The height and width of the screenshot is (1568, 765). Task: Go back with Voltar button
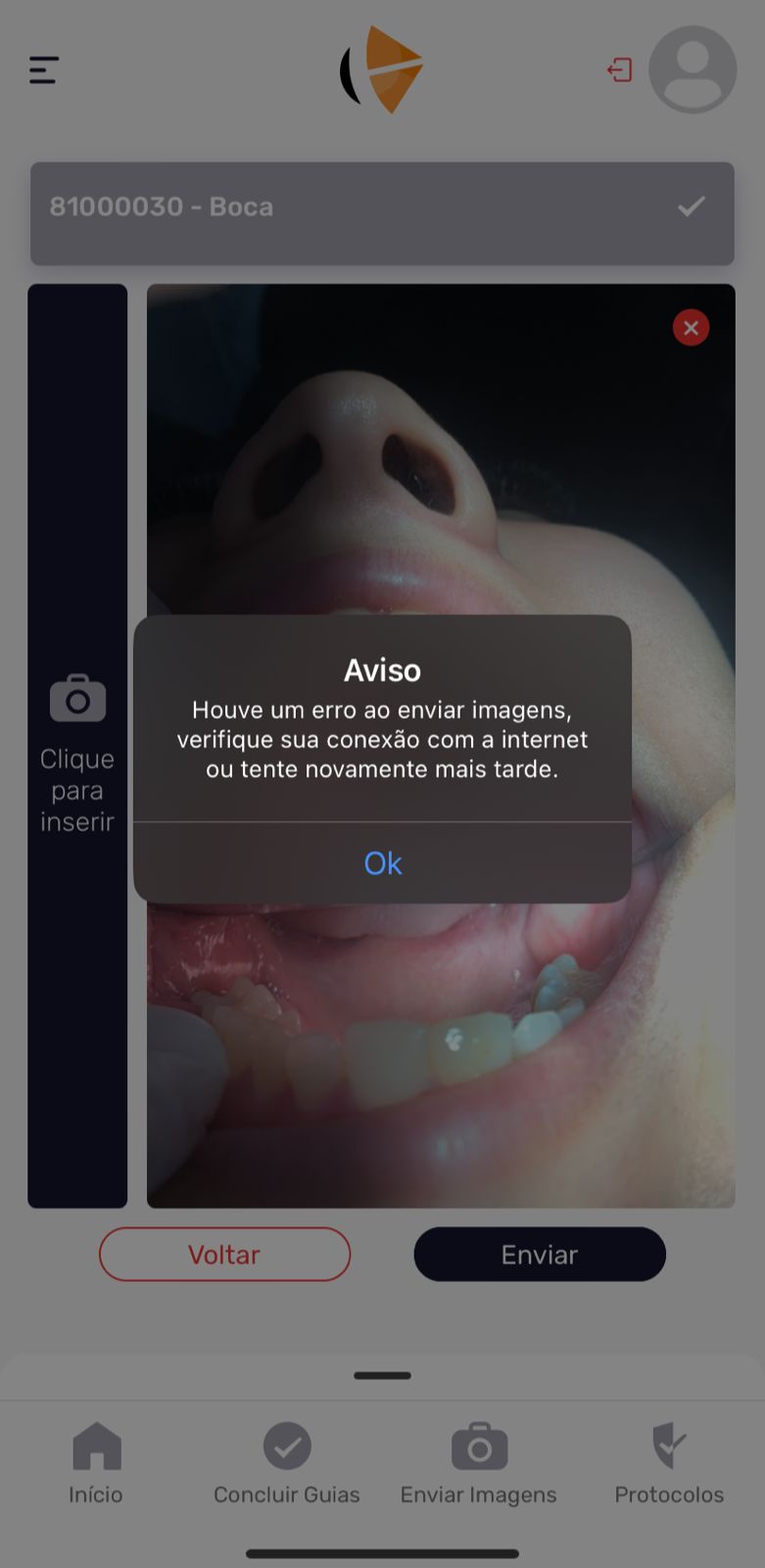224,1255
